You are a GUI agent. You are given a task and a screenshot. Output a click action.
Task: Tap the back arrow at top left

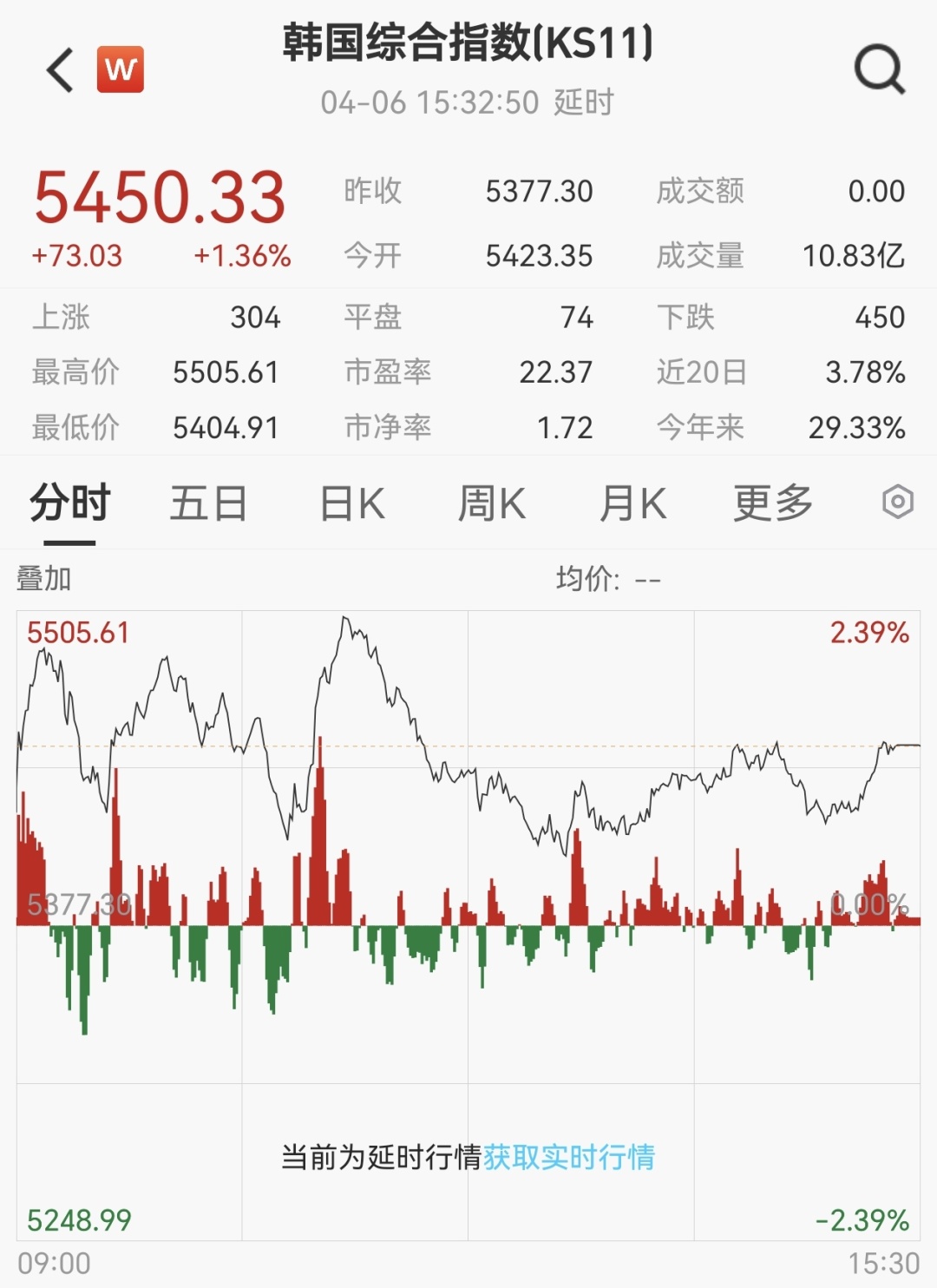[x=57, y=69]
